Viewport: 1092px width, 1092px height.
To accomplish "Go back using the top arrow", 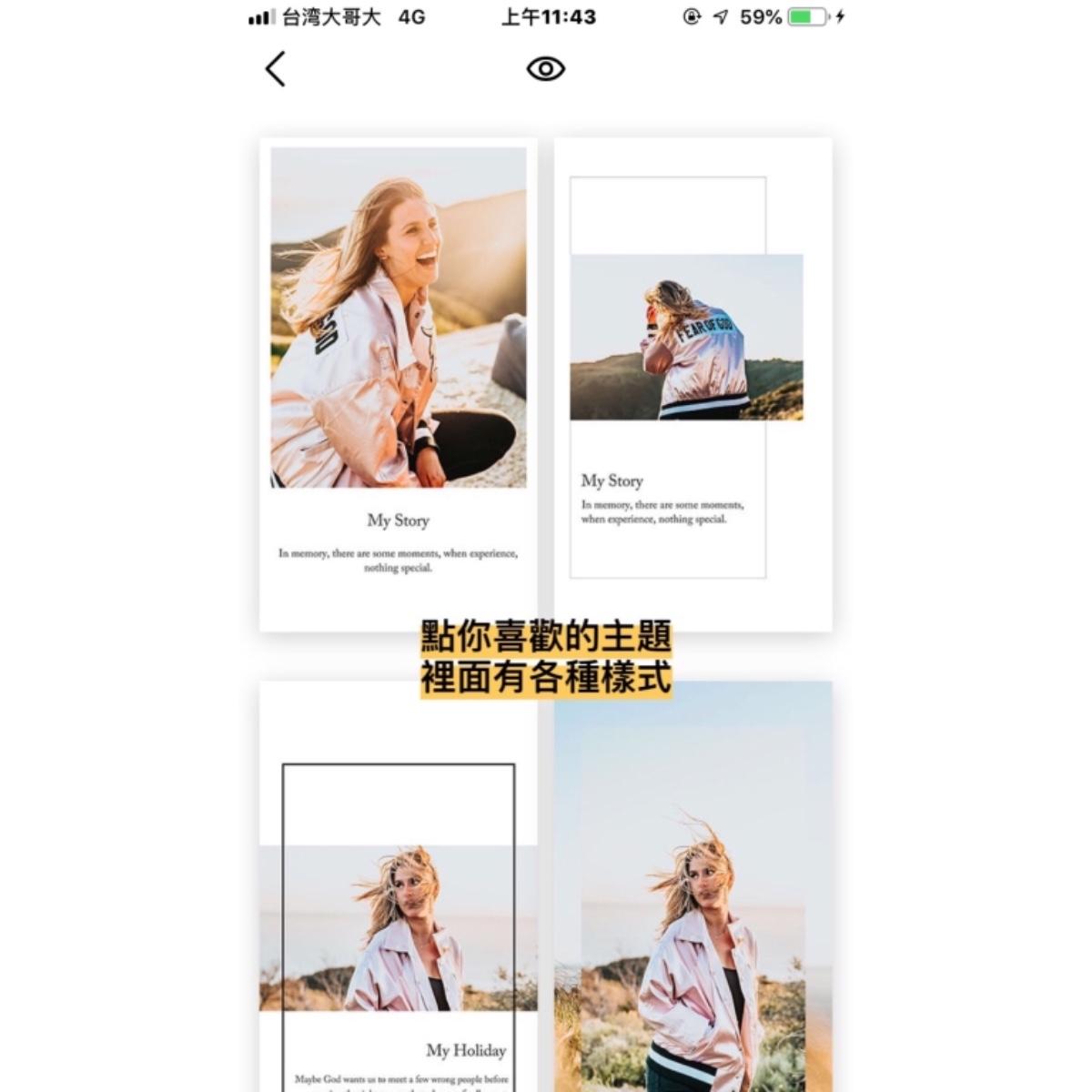I will coord(275,69).
